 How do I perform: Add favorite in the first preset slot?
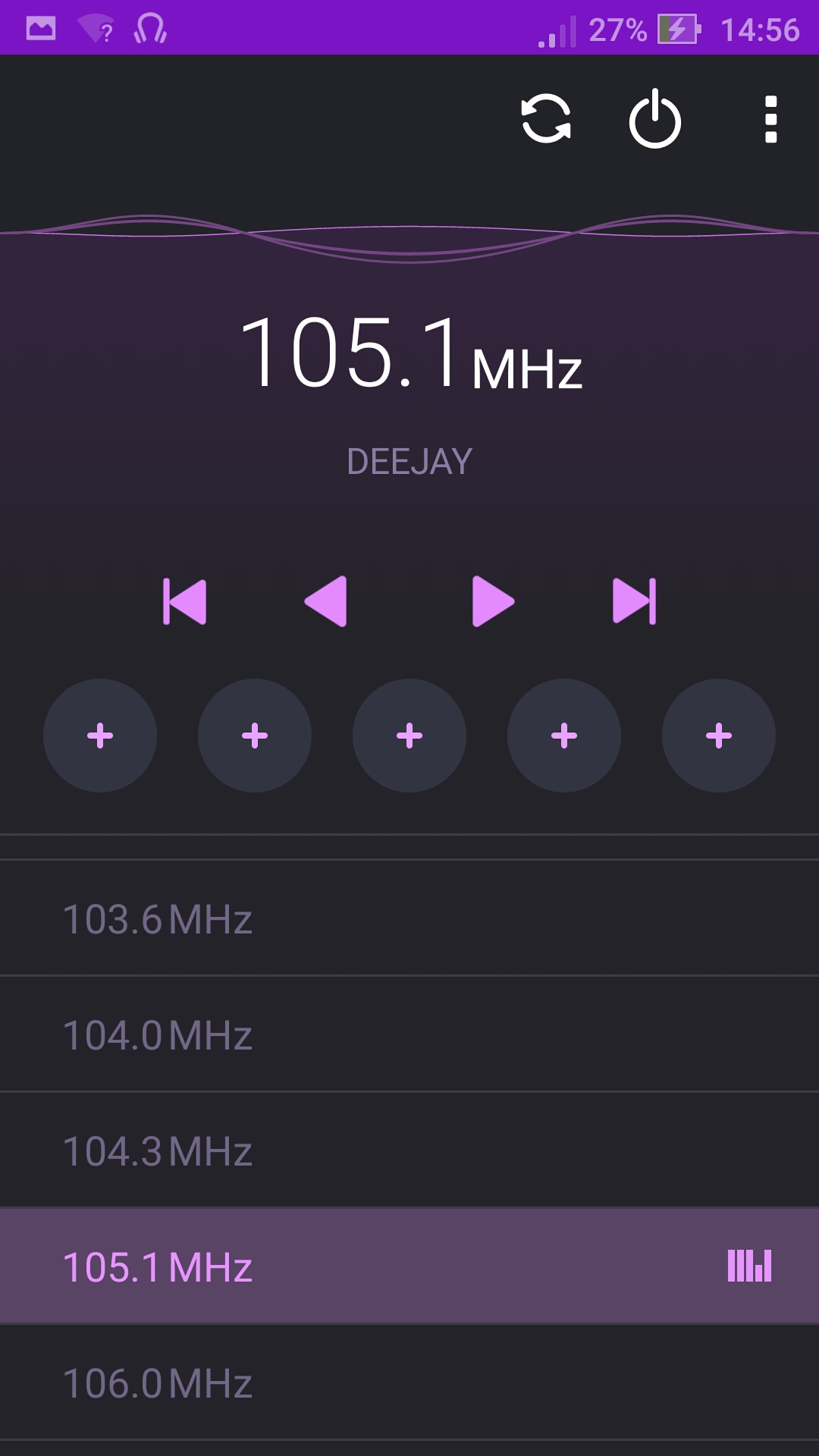point(100,736)
